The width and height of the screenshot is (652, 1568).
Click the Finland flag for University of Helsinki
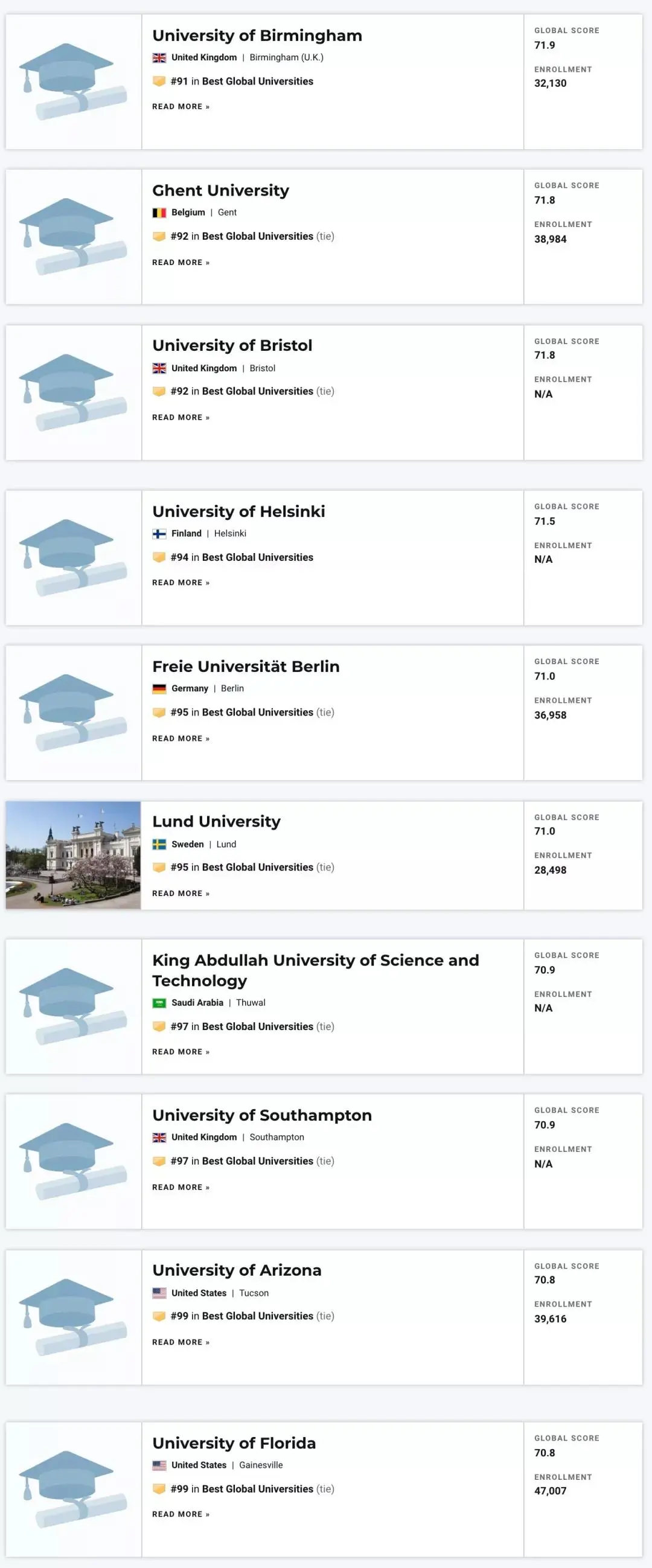(158, 533)
